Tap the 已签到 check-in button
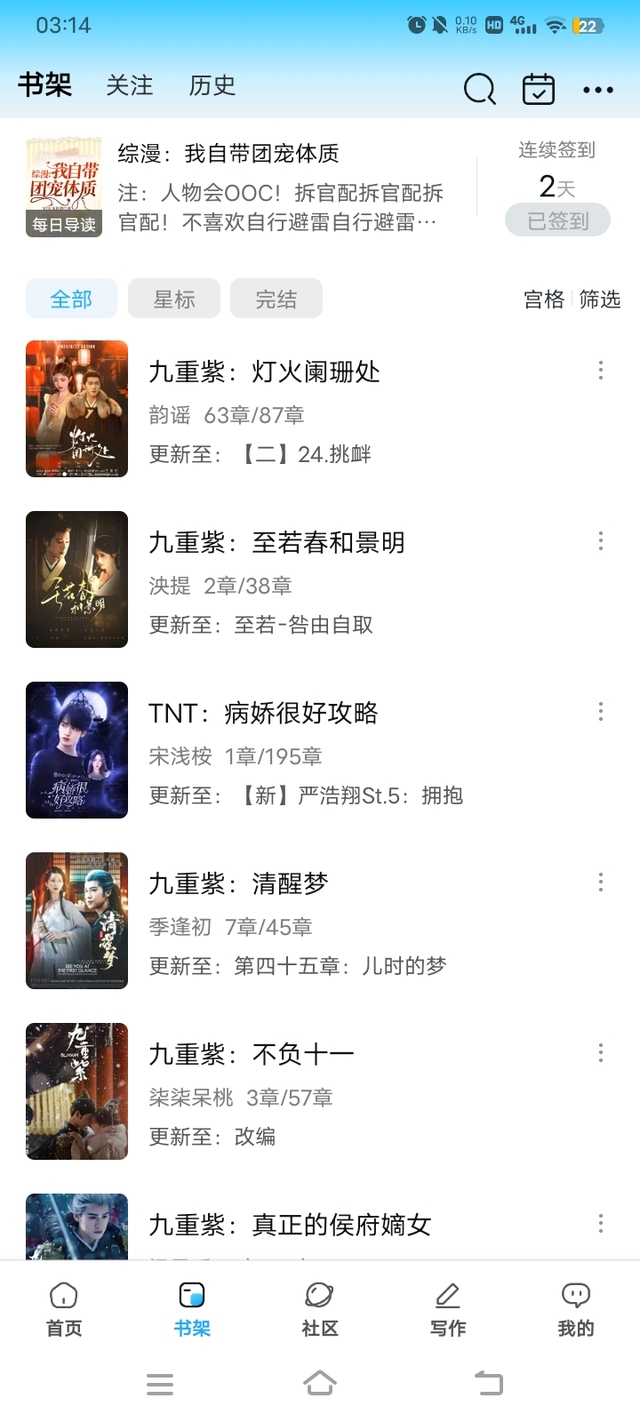This screenshot has height=1422, width=640. tap(557, 221)
